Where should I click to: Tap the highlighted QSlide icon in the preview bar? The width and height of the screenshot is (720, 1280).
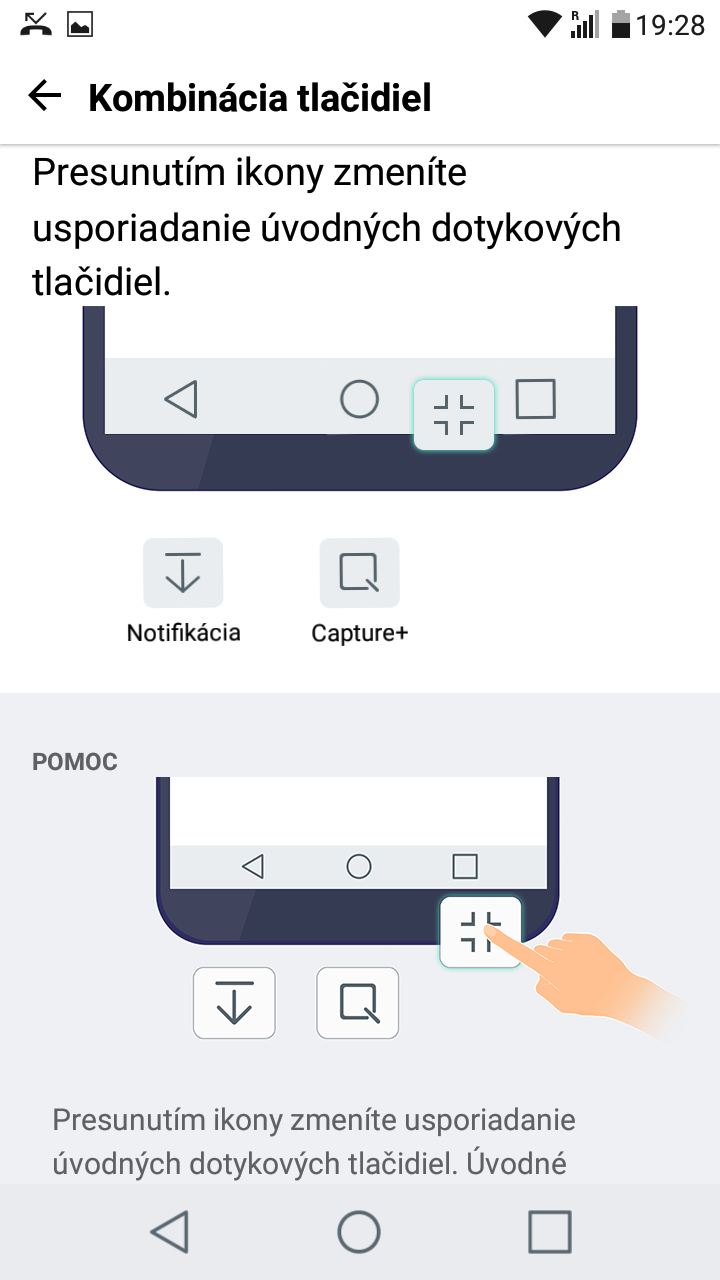tap(454, 415)
